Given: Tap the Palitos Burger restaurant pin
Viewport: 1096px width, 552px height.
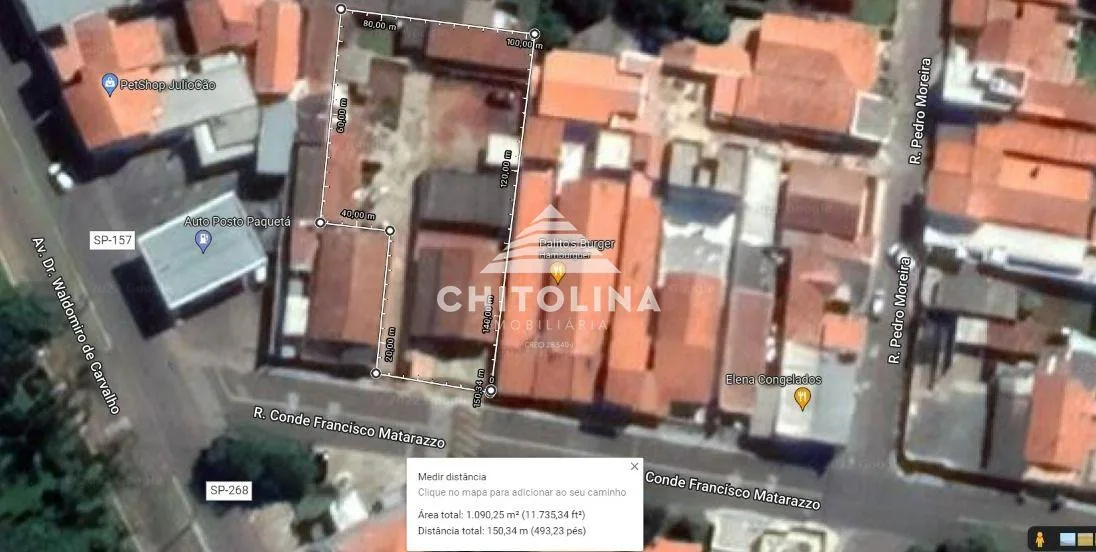Looking at the screenshot, I should 557,272.
